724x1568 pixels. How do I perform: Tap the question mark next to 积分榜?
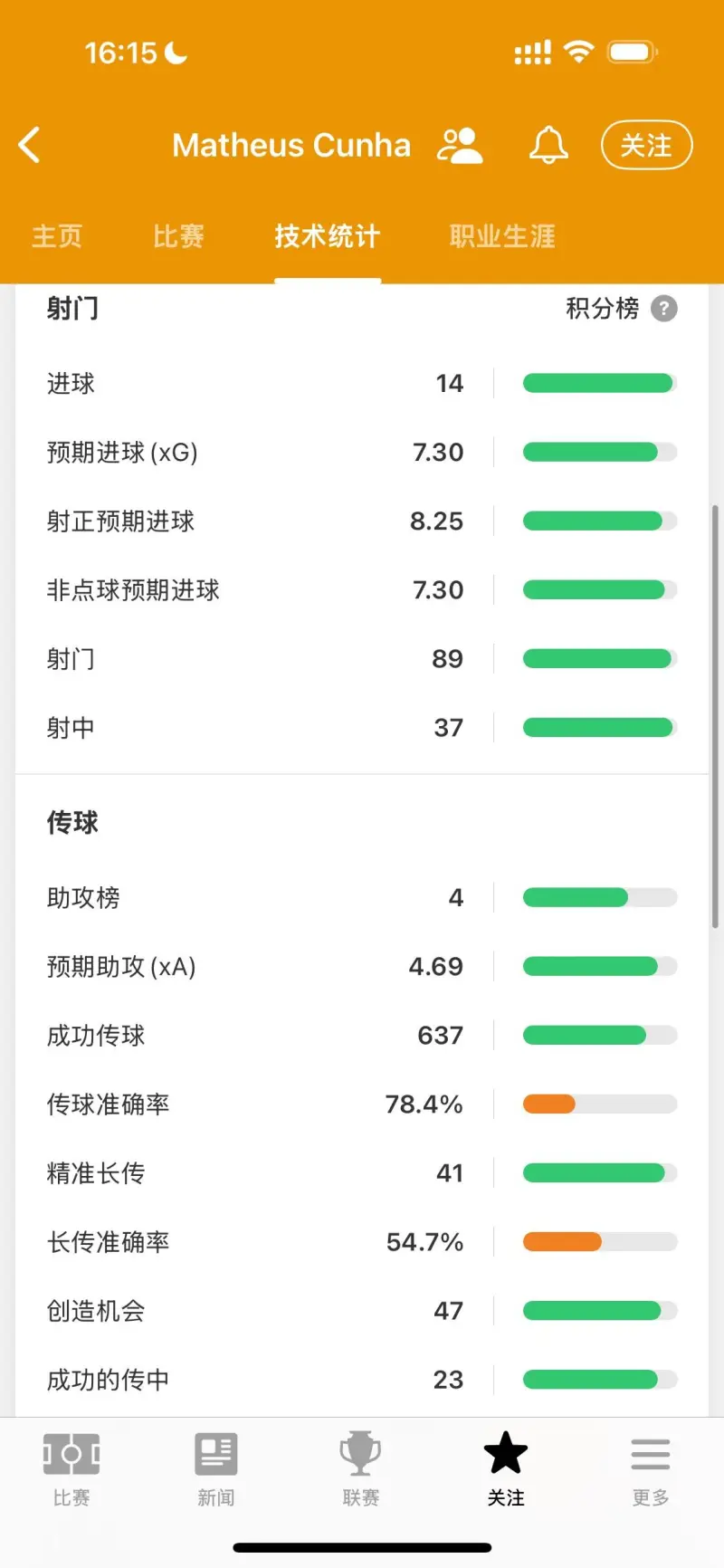tap(664, 309)
